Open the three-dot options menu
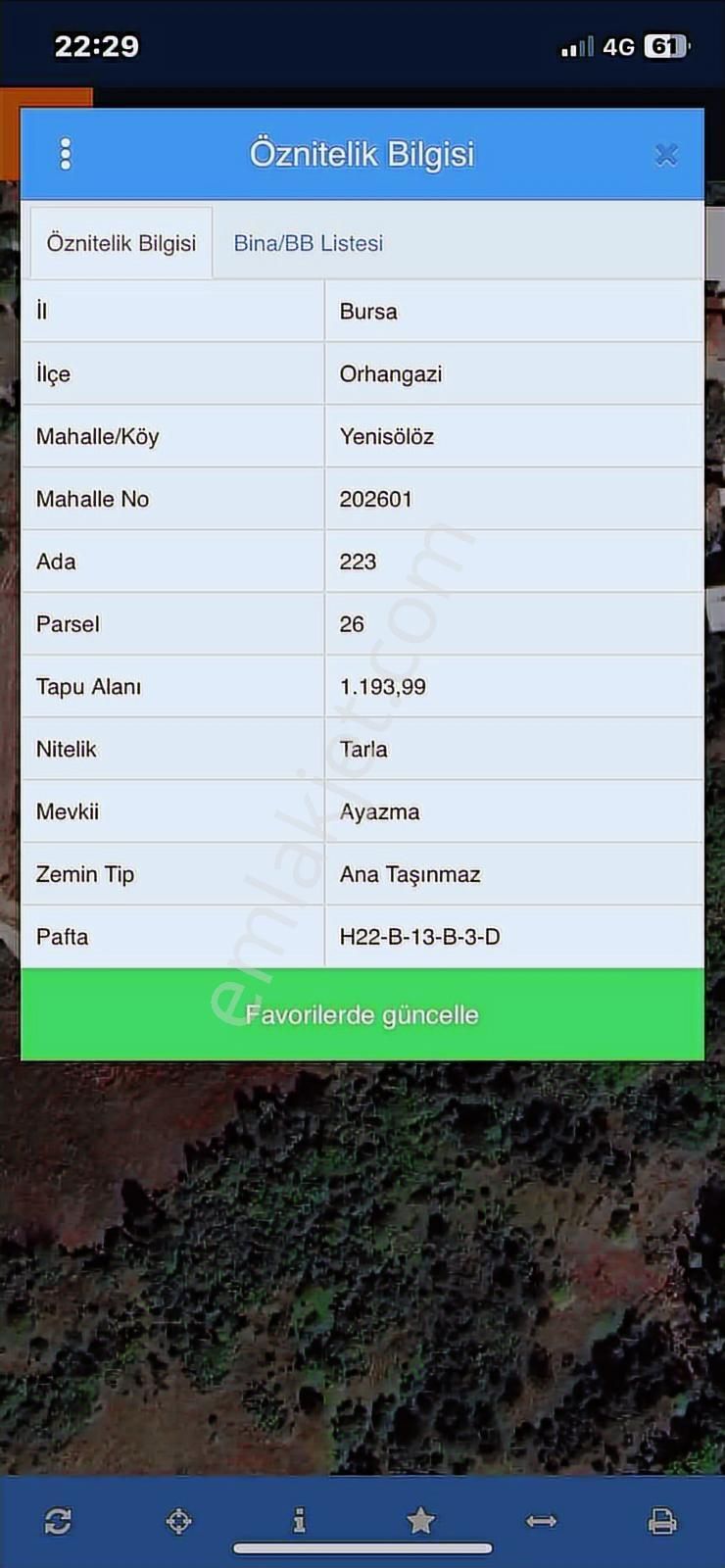This screenshot has height=1568, width=725. (65, 154)
